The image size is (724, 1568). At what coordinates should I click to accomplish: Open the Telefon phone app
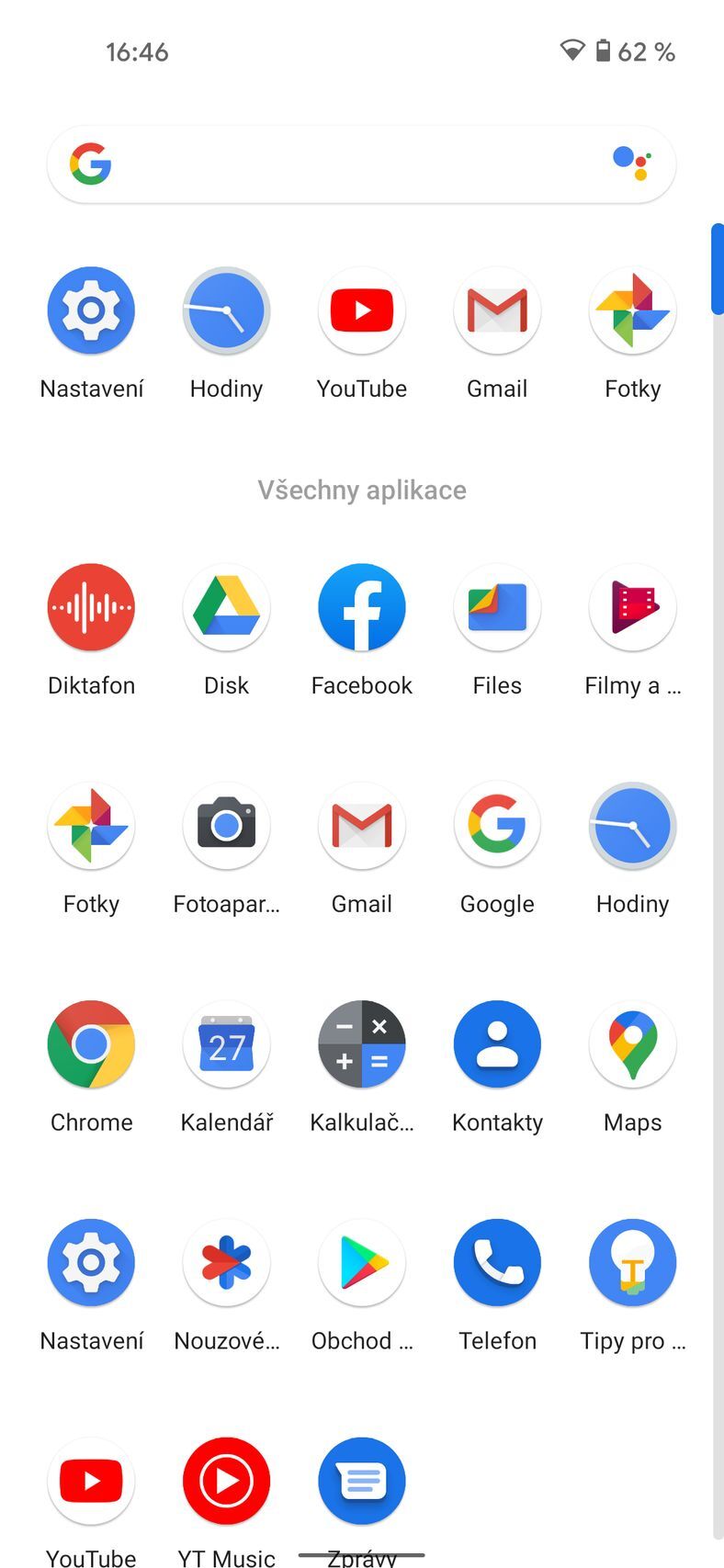pos(497,1262)
